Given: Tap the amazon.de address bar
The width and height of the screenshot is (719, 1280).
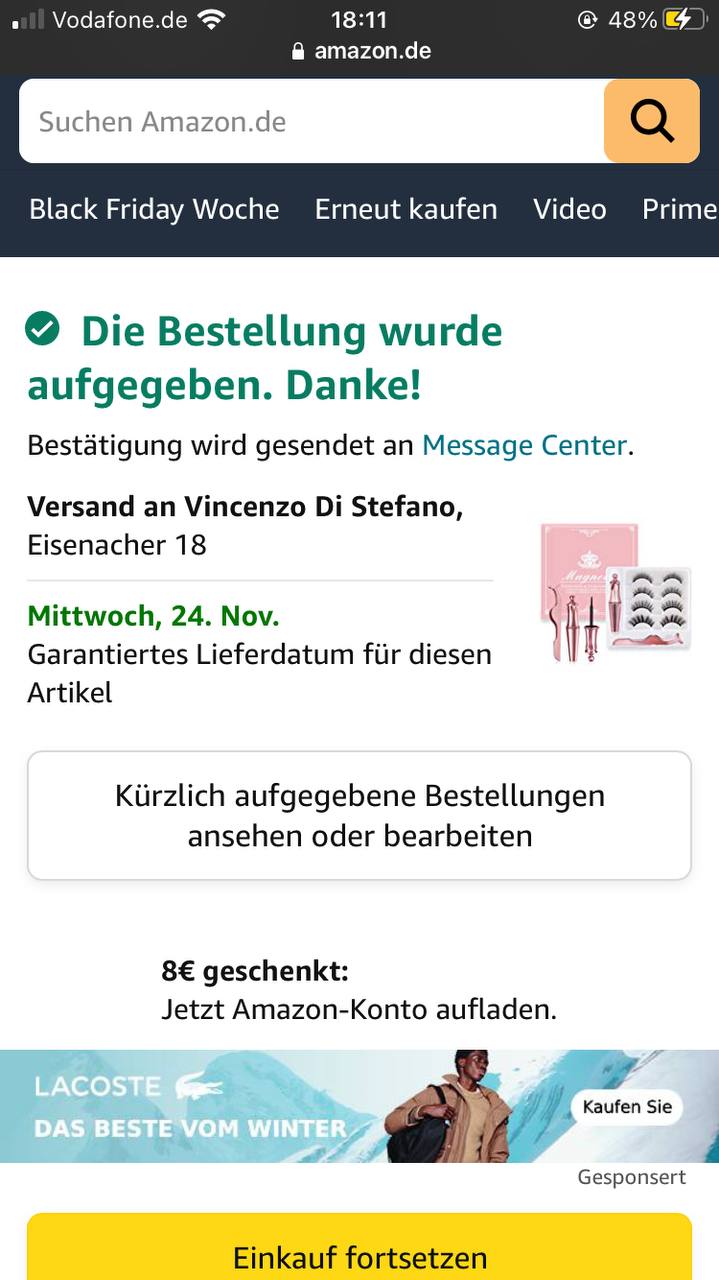Looking at the screenshot, I should 361,51.
